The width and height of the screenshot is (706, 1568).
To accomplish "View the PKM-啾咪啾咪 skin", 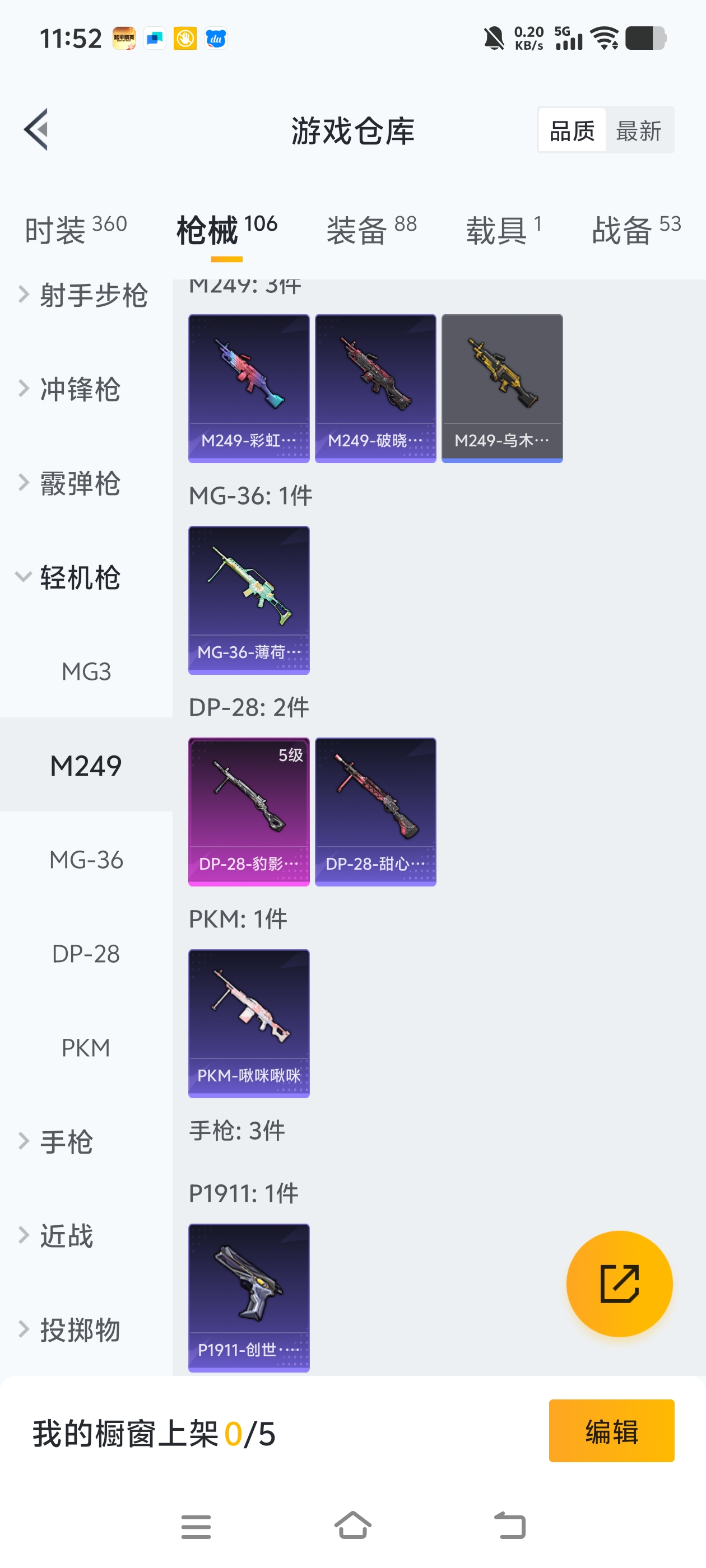I will [x=249, y=1023].
